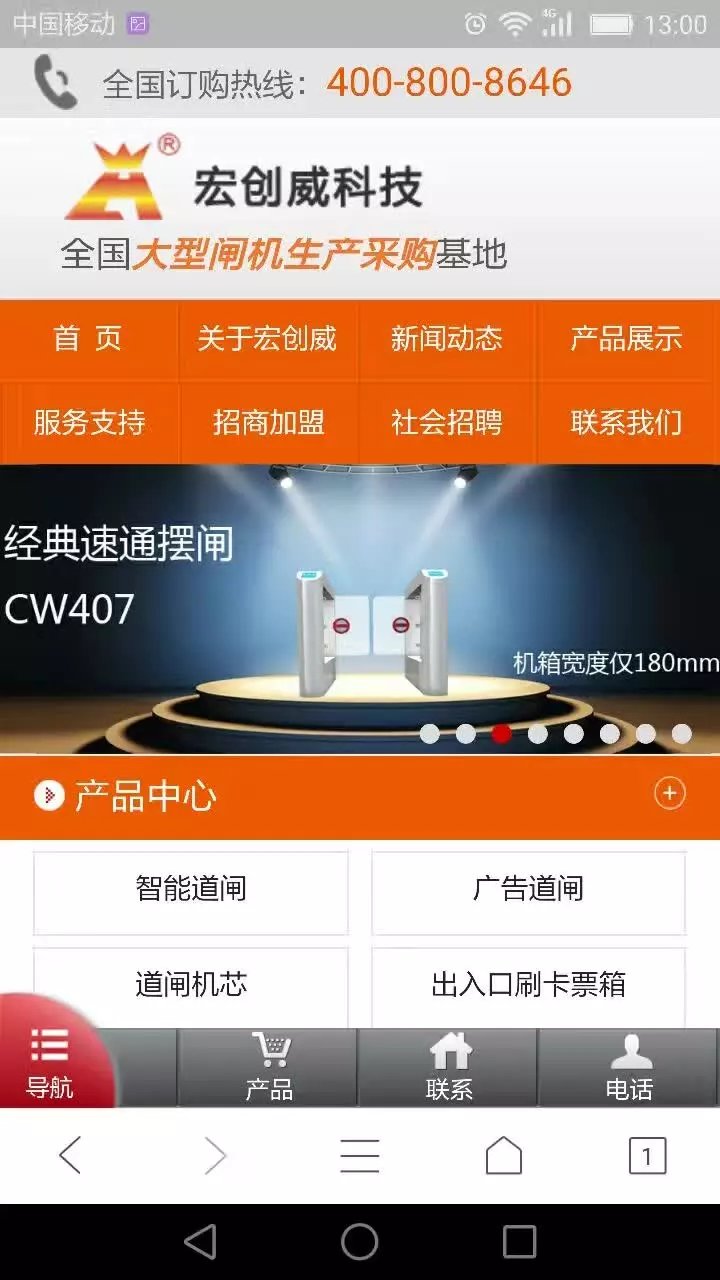The height and width of the screenshot is (1280, 720).
Task: Tap the browser home icon
Action: click(504, 1155)
